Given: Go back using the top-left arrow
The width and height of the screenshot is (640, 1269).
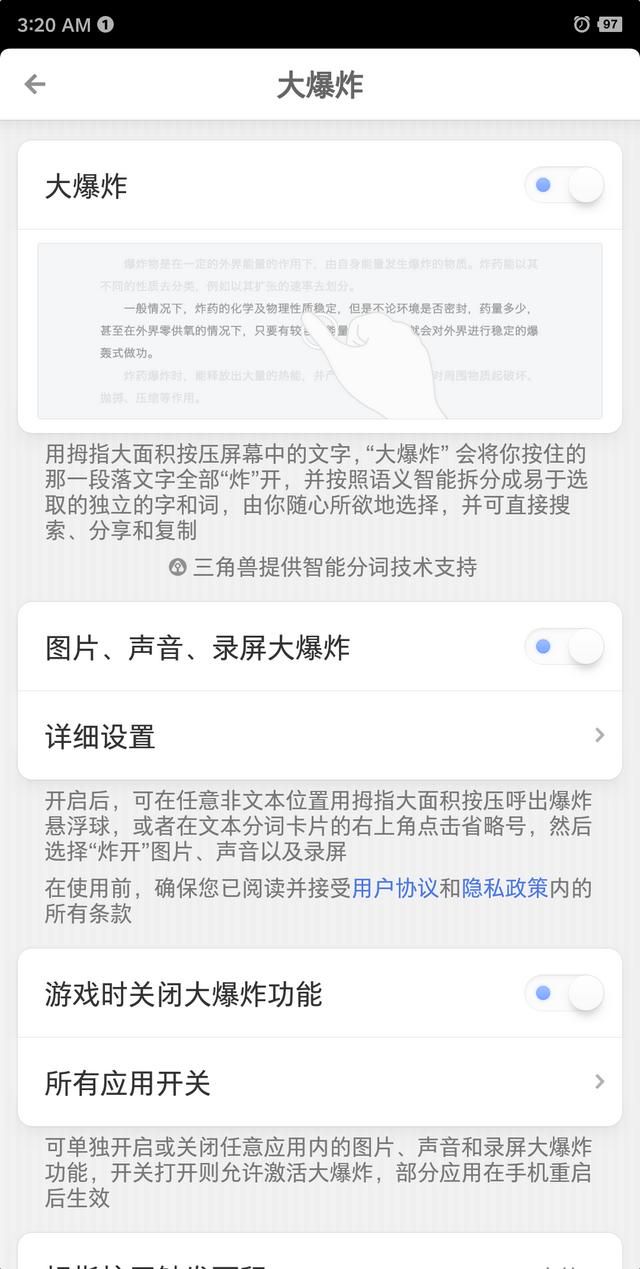Looking at the screenshot, I should 35,84.
